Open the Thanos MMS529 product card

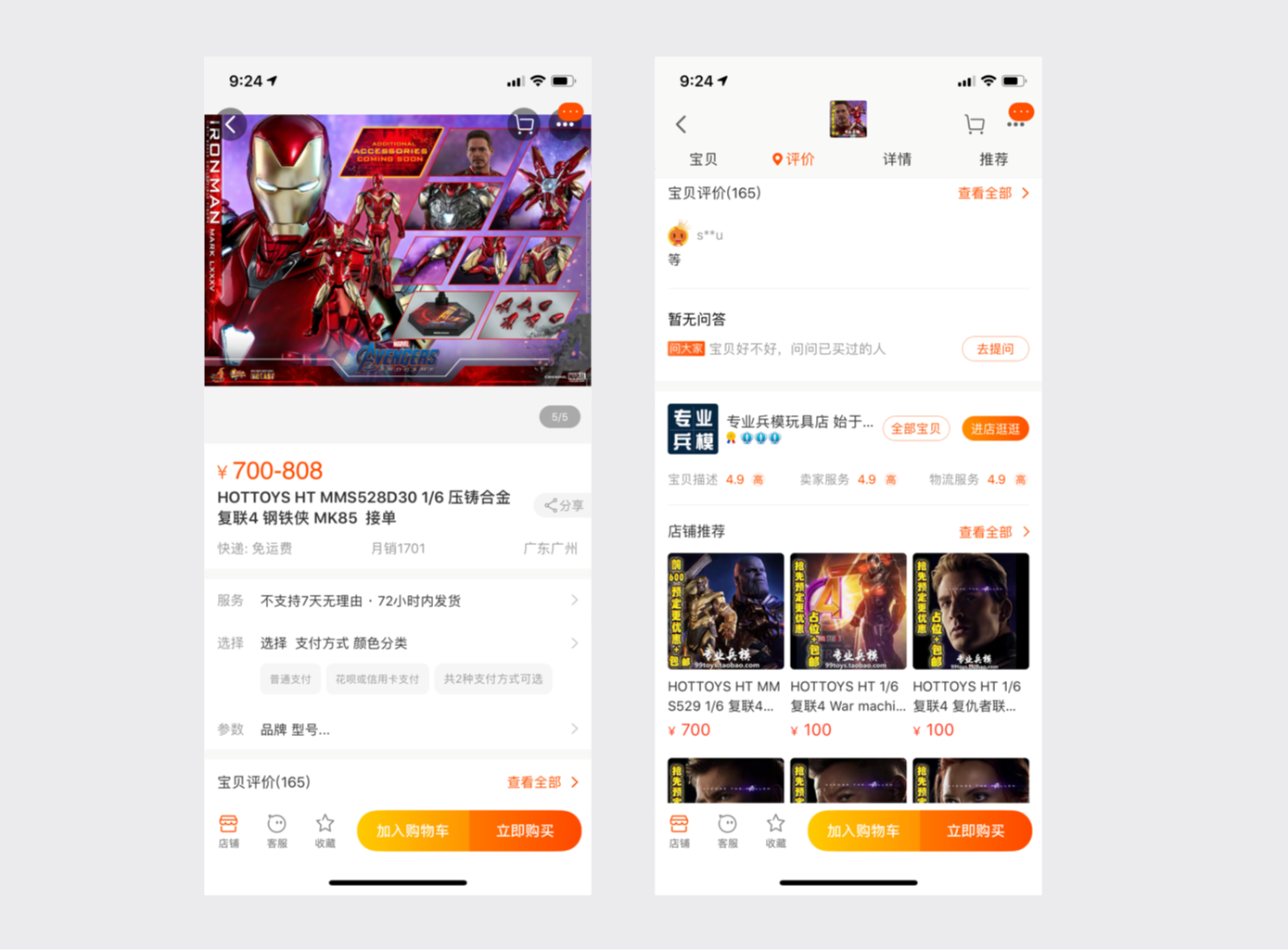pyautogui.click(x=725, y=645)
